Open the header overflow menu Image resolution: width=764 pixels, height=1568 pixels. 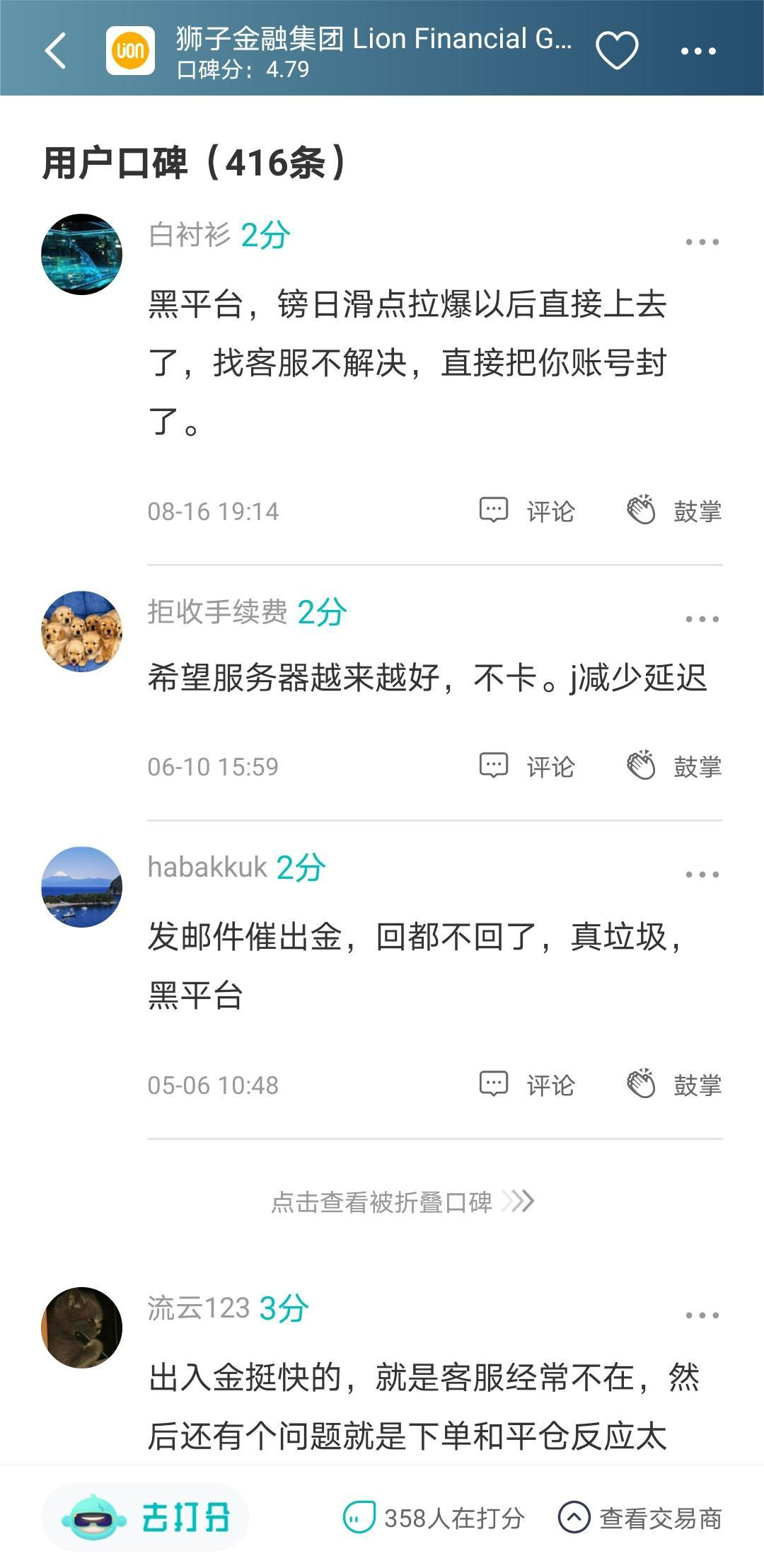(x=698, y=51)
